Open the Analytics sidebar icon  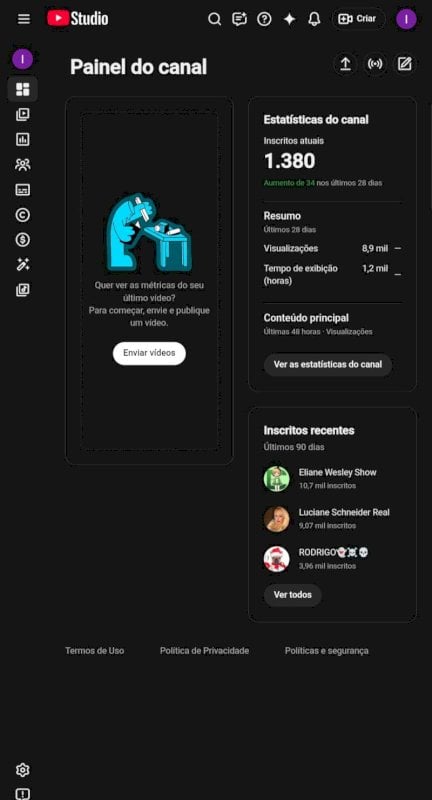[22, 139]
